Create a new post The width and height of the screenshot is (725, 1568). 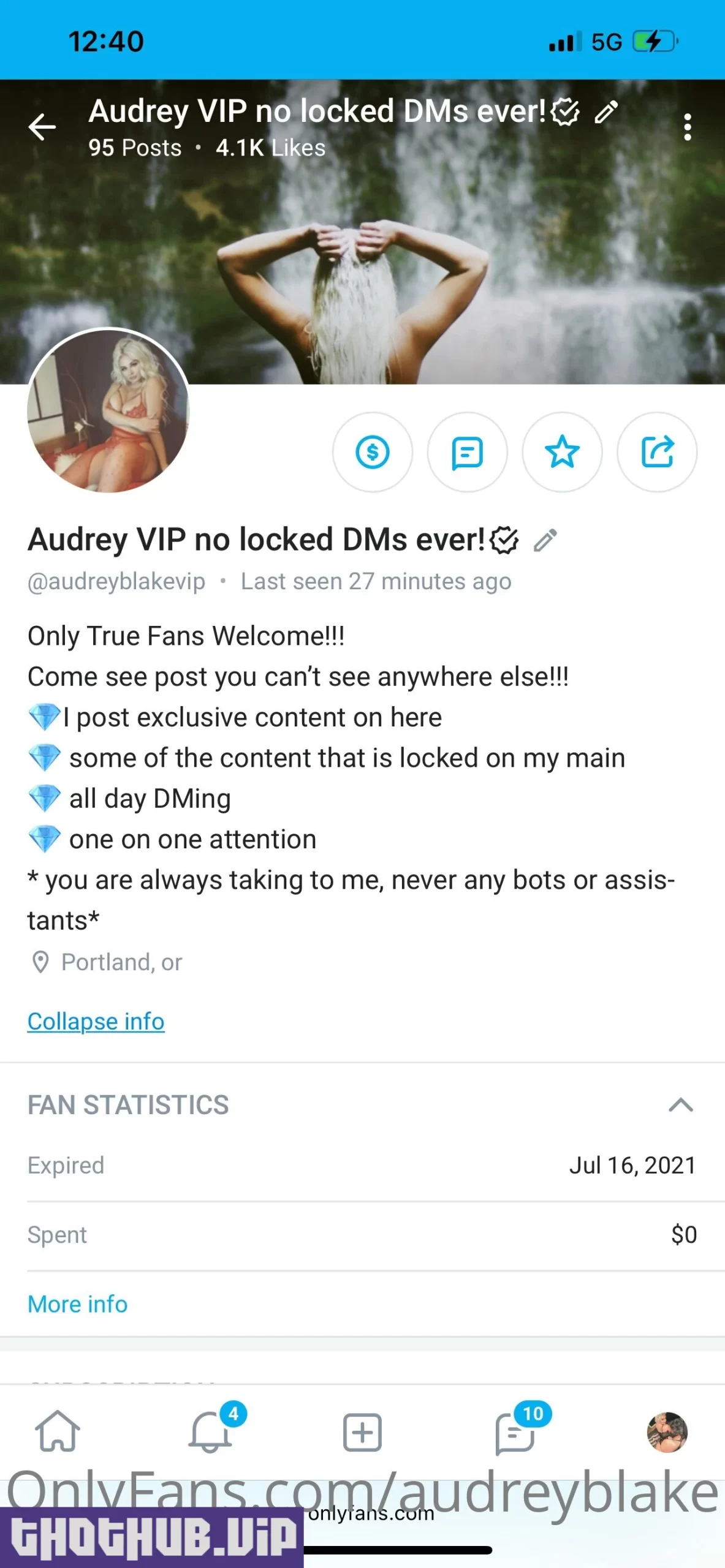362,1432
